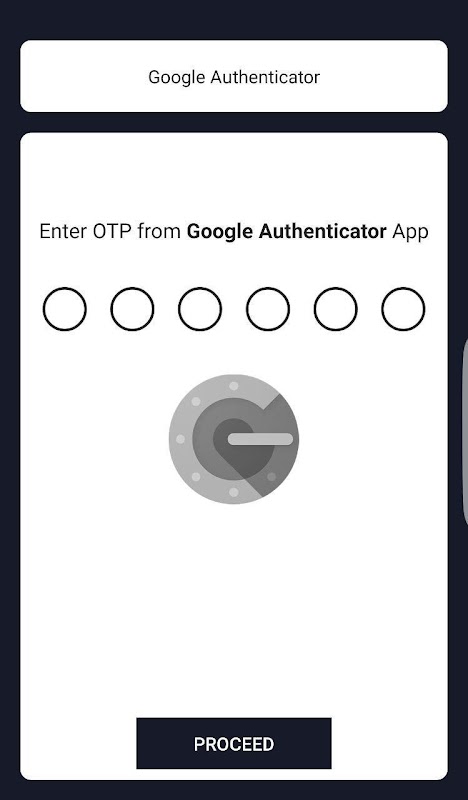Select the fifth OTP digit circle
This screenshot has width=468, height=800.
pos(335,309)
